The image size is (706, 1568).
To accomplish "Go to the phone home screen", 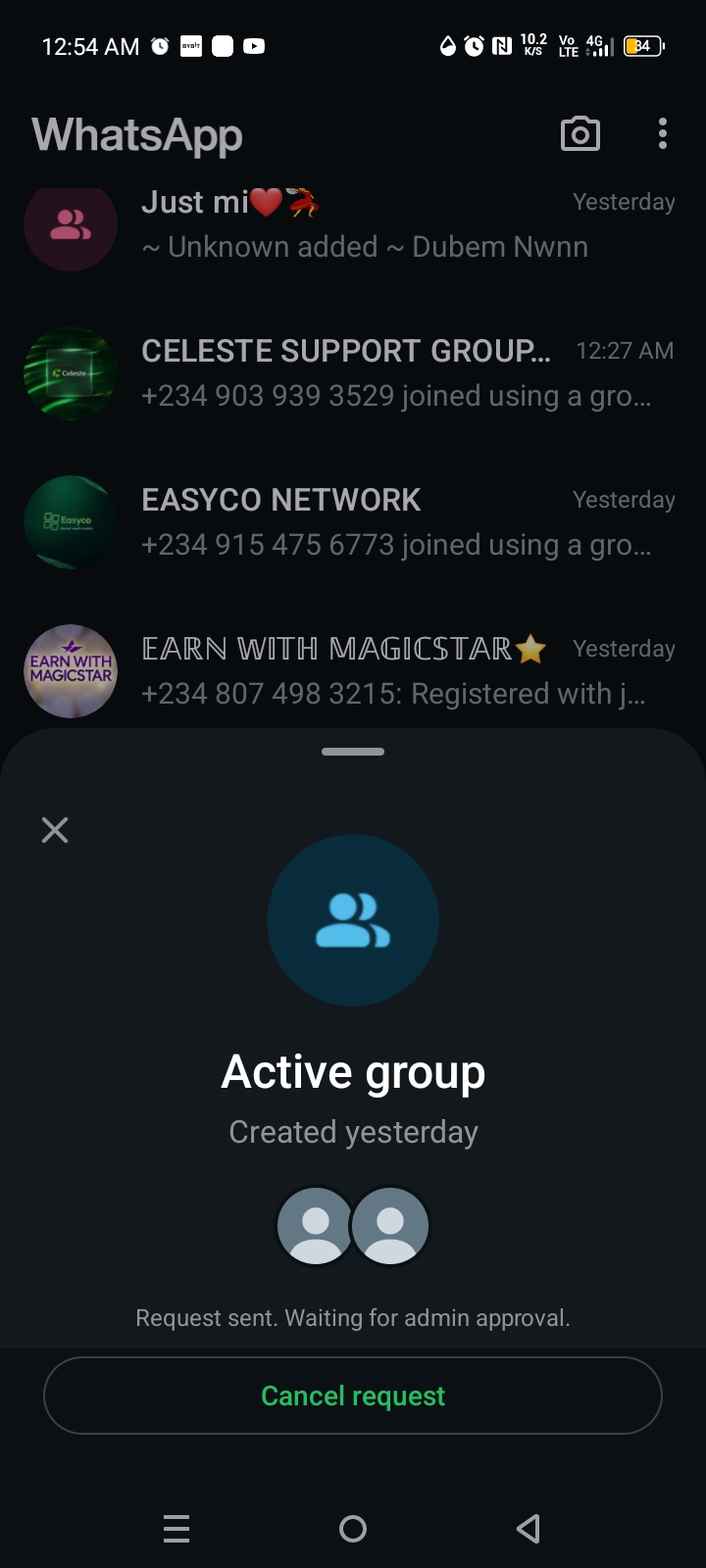I will coord(353,1528).
